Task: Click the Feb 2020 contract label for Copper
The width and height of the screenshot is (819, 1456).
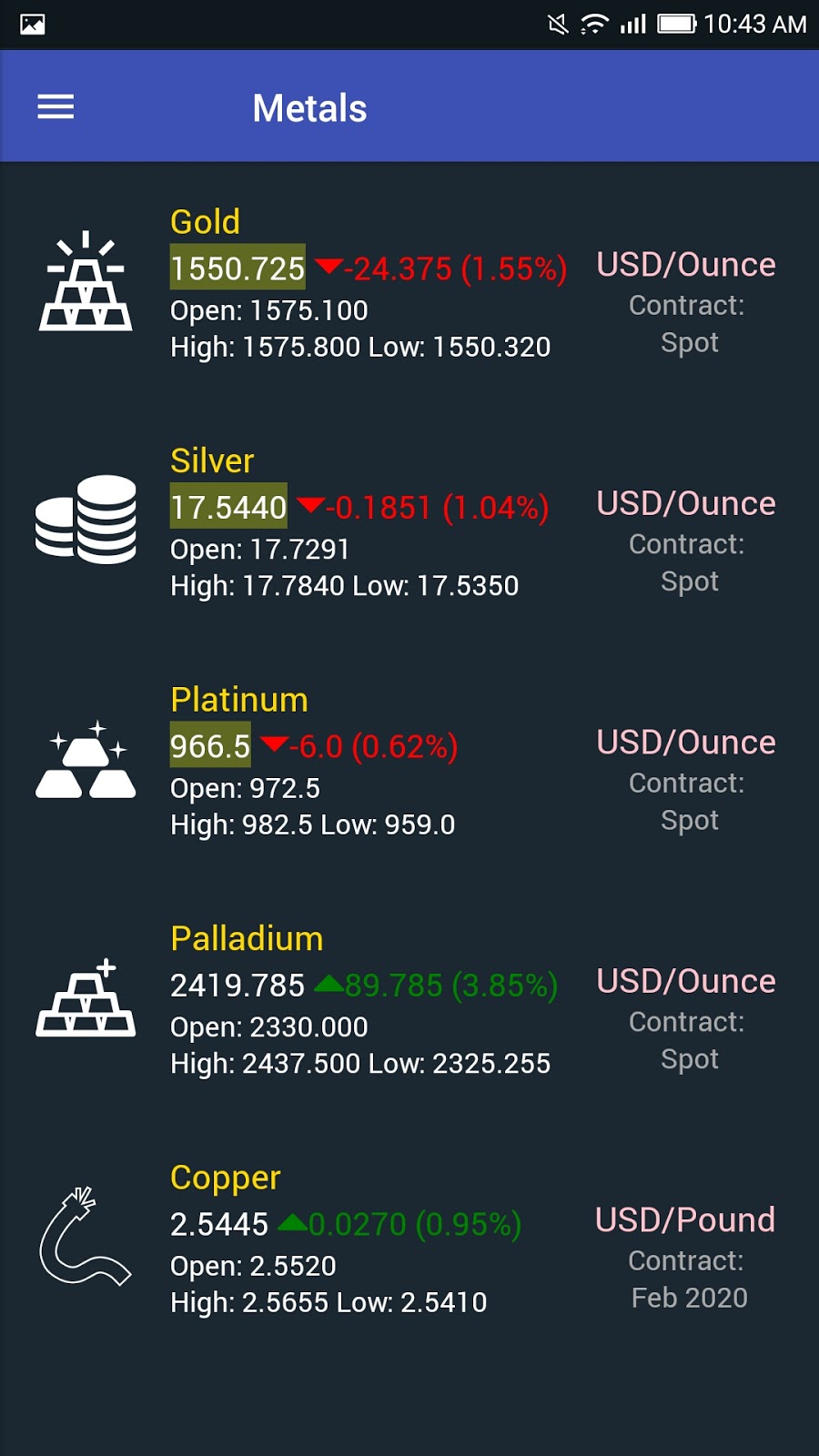Action: click(689, 1298)
